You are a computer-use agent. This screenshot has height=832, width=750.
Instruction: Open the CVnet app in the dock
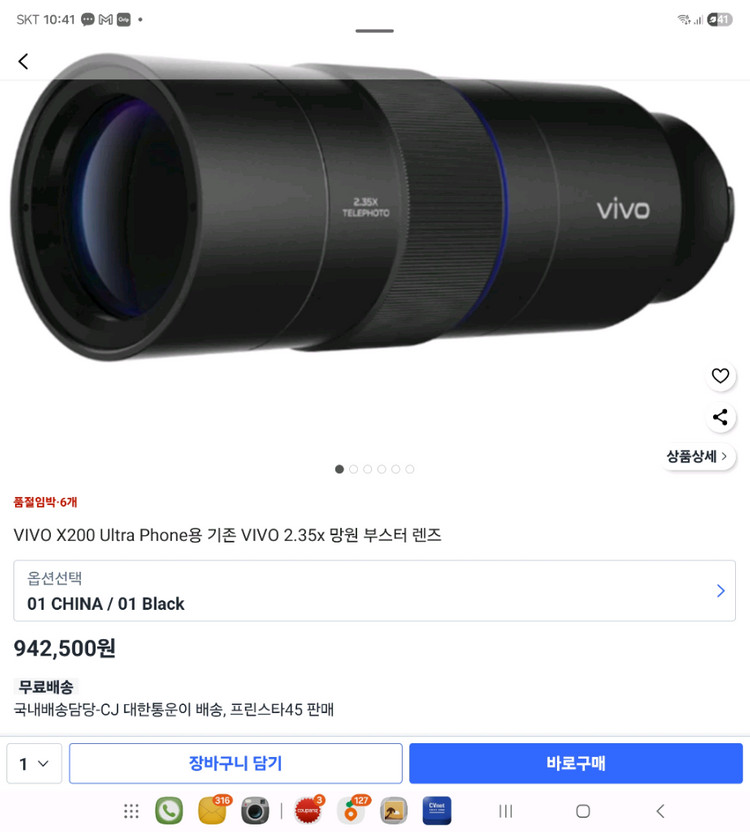434,810
